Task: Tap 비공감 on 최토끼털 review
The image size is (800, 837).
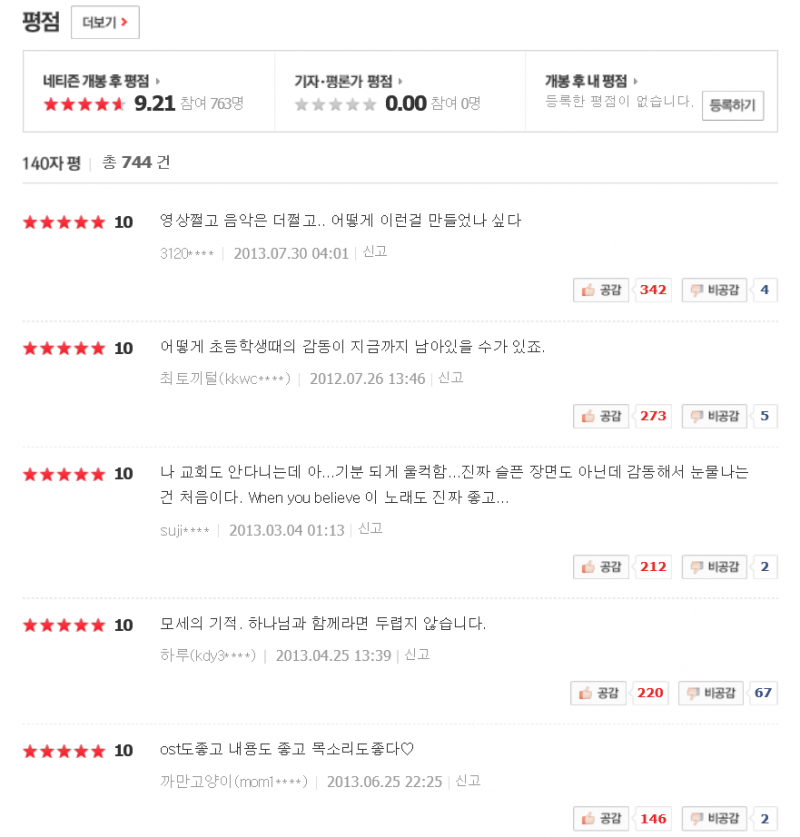Action: (713, 416)
